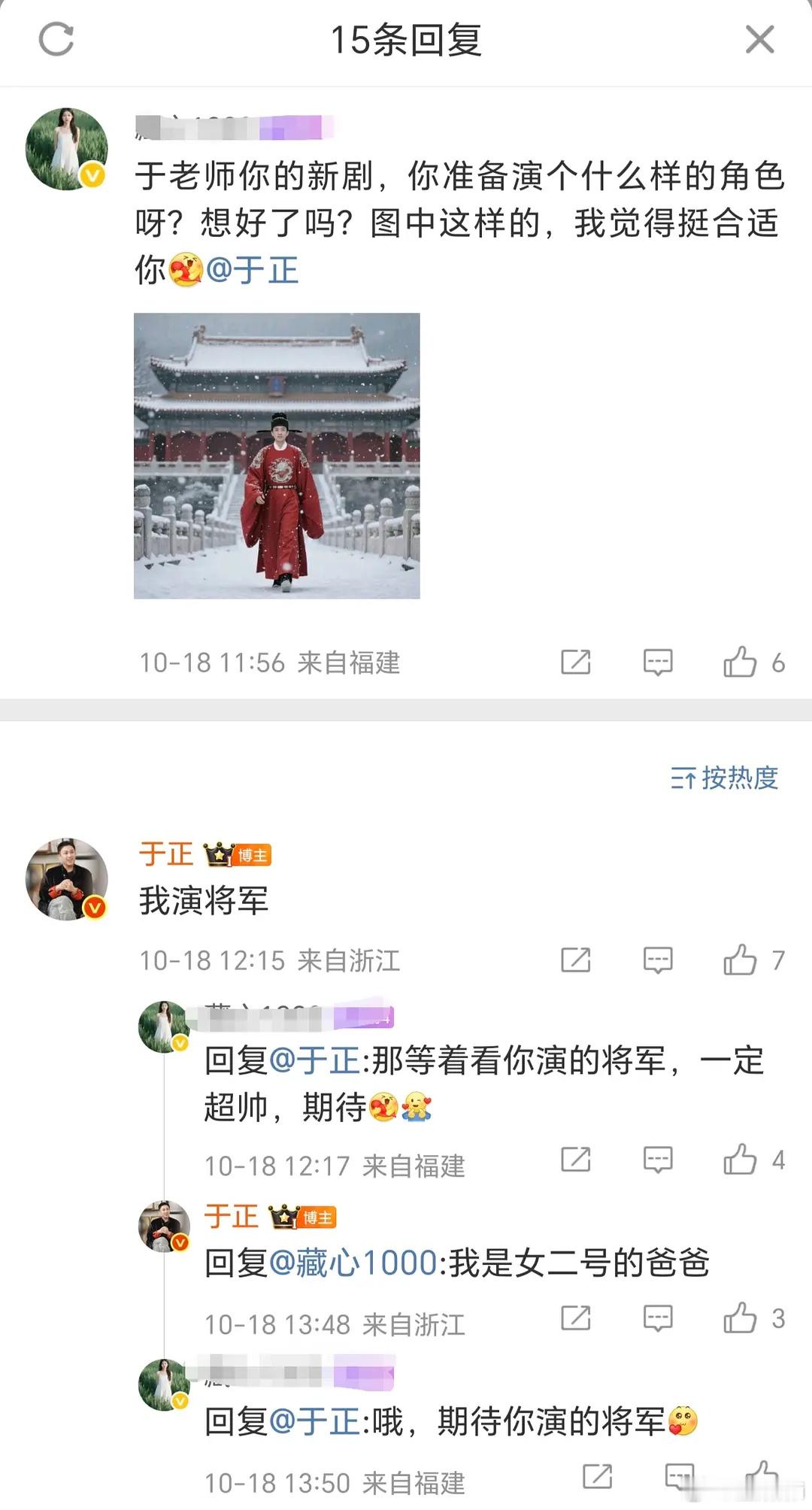812x1510 pixels.
Task: Open the snowy palace image attachment
Action: point(277,456)
